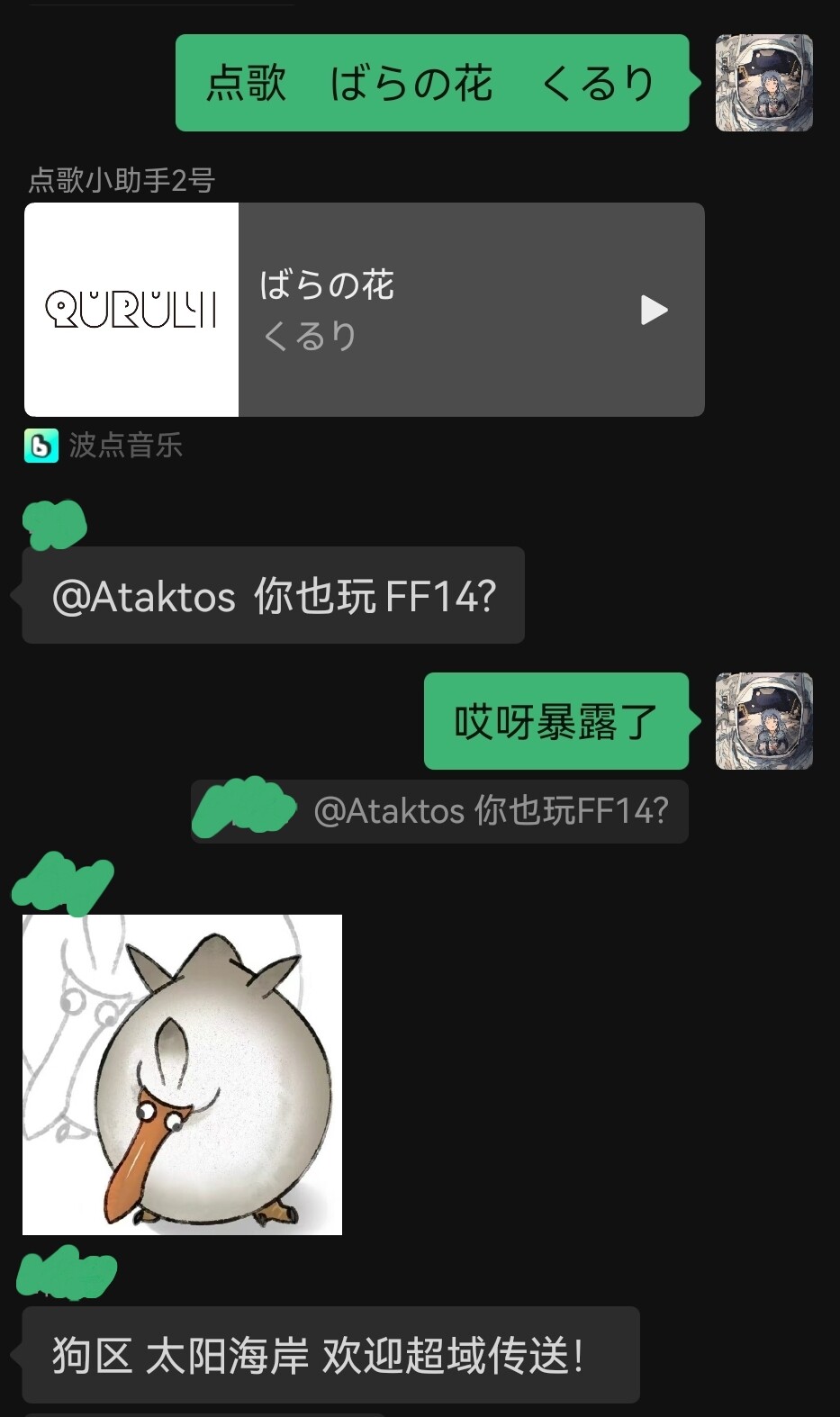Play the song ばらの花
Viewport: 840px width, 1417px height.
[654, 310]
